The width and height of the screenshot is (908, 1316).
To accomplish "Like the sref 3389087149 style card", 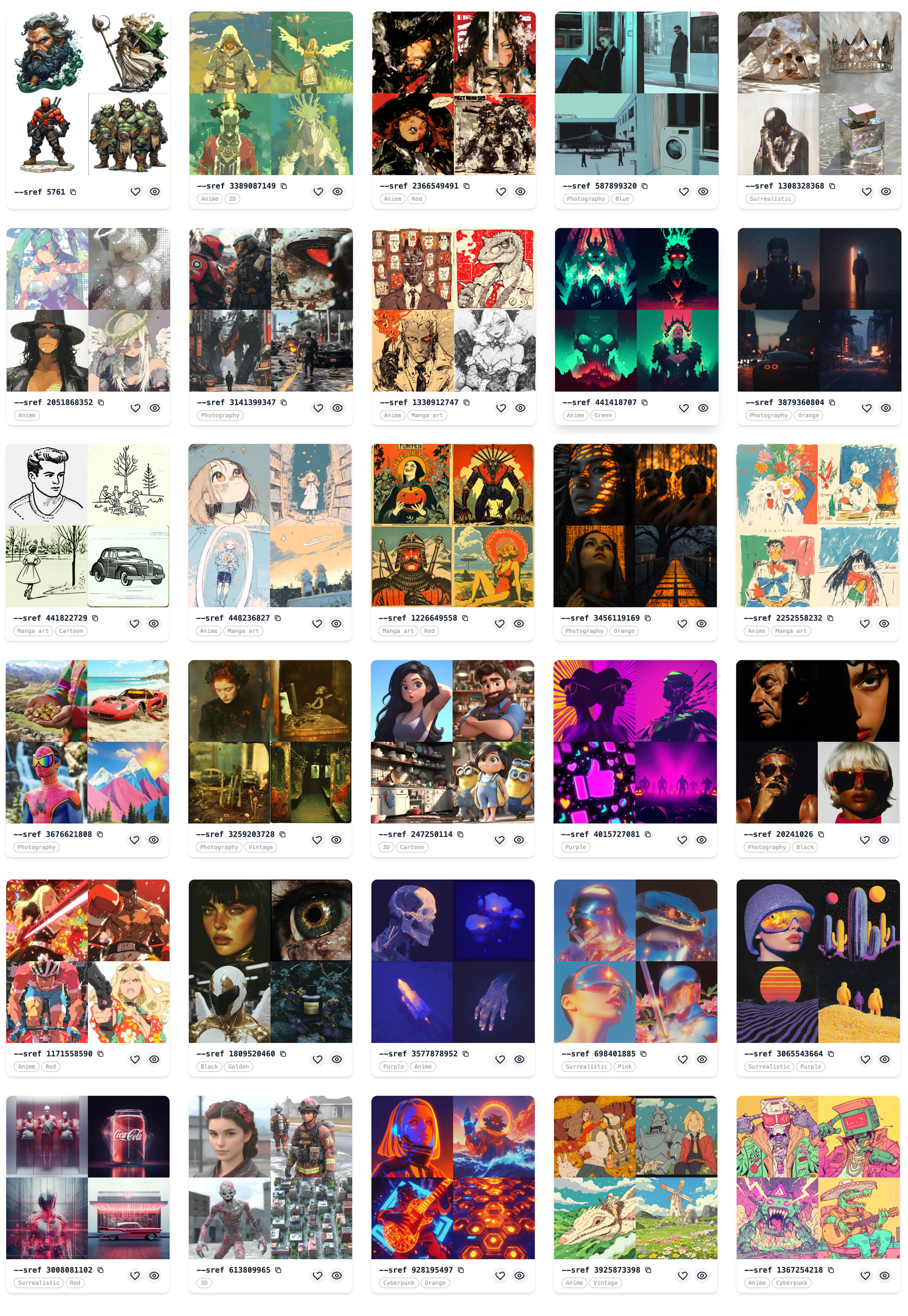I will [x=318, y=192].
